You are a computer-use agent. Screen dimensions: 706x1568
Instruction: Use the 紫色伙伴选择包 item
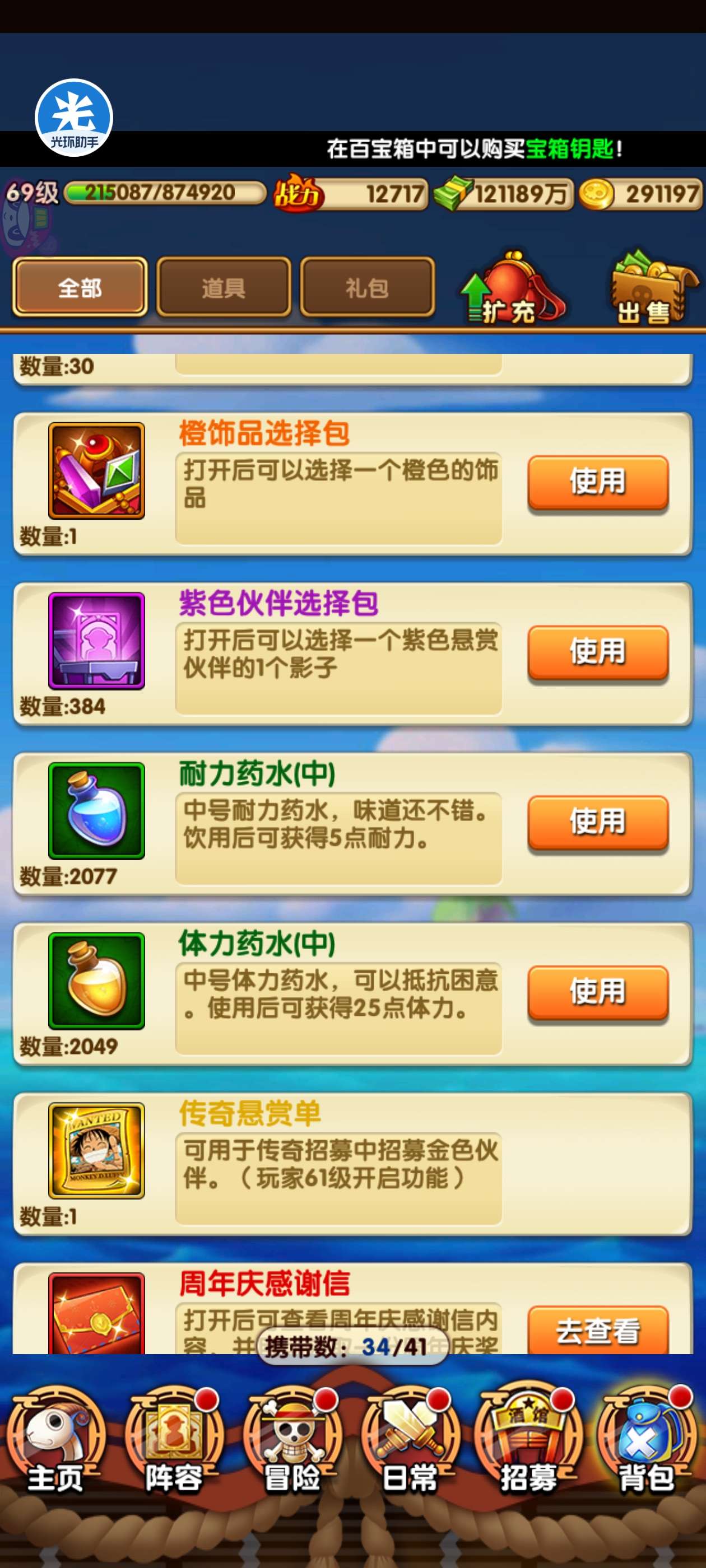597,652
